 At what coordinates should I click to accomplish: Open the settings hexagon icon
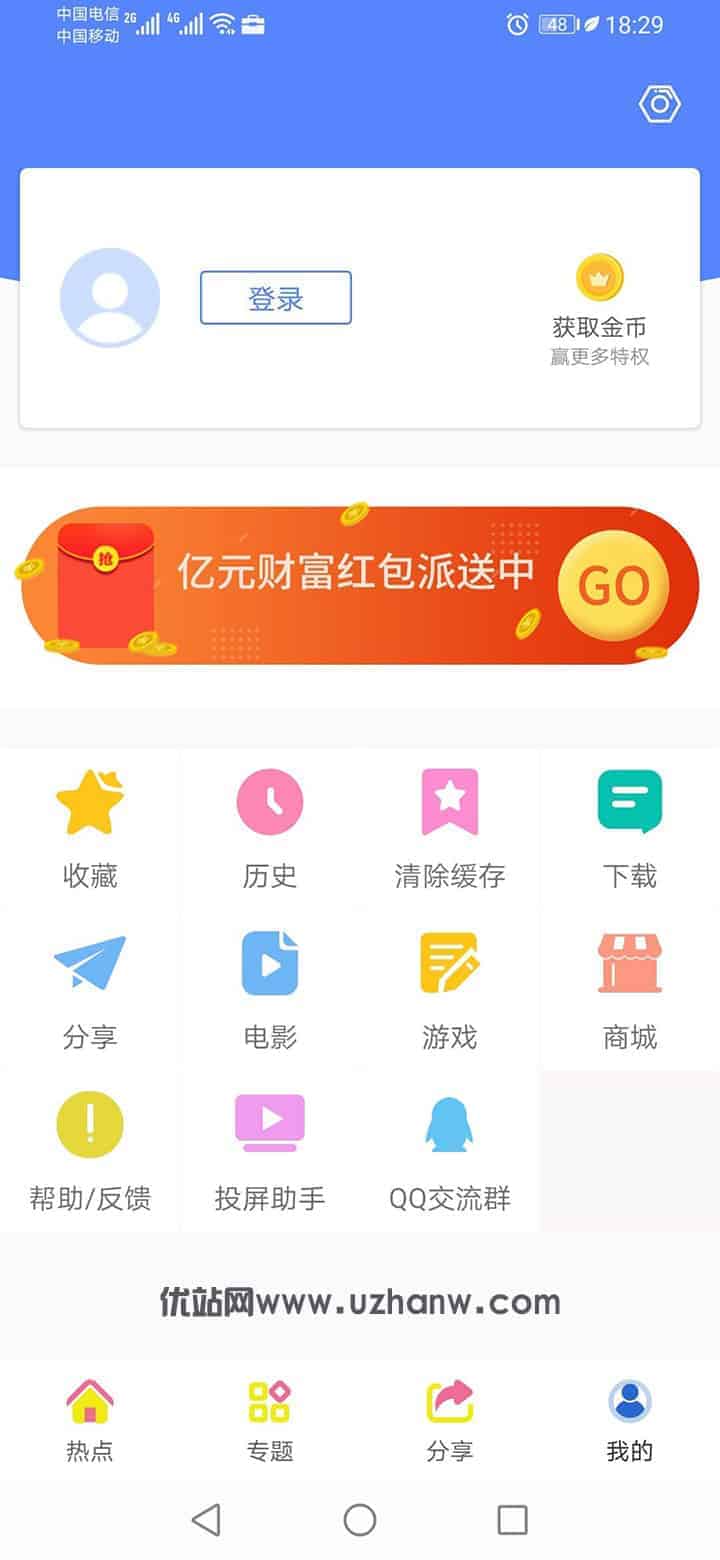[659, 104]
